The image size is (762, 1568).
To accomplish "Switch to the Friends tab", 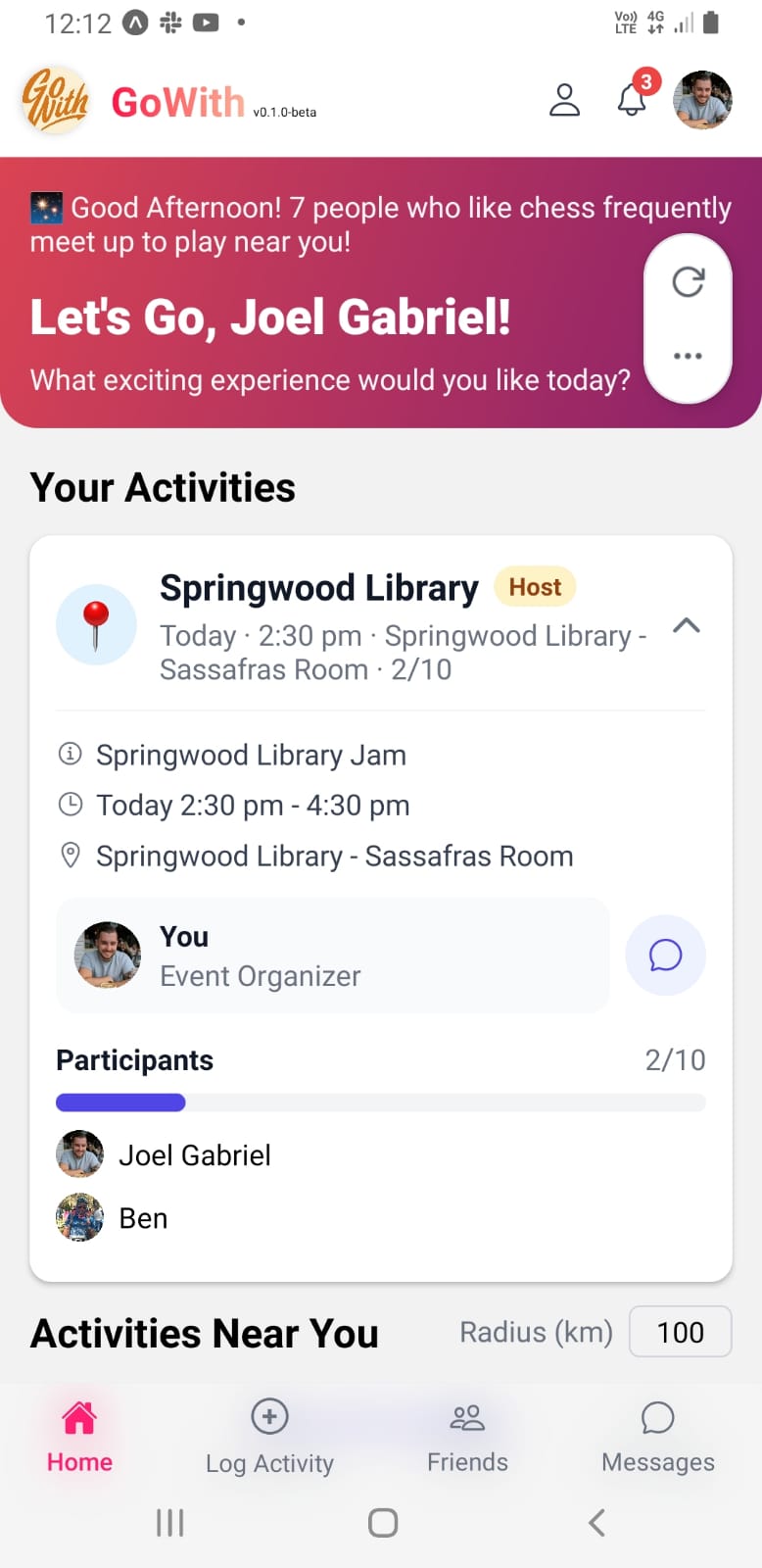I will pyautogui.click(x=466, y=1438).
